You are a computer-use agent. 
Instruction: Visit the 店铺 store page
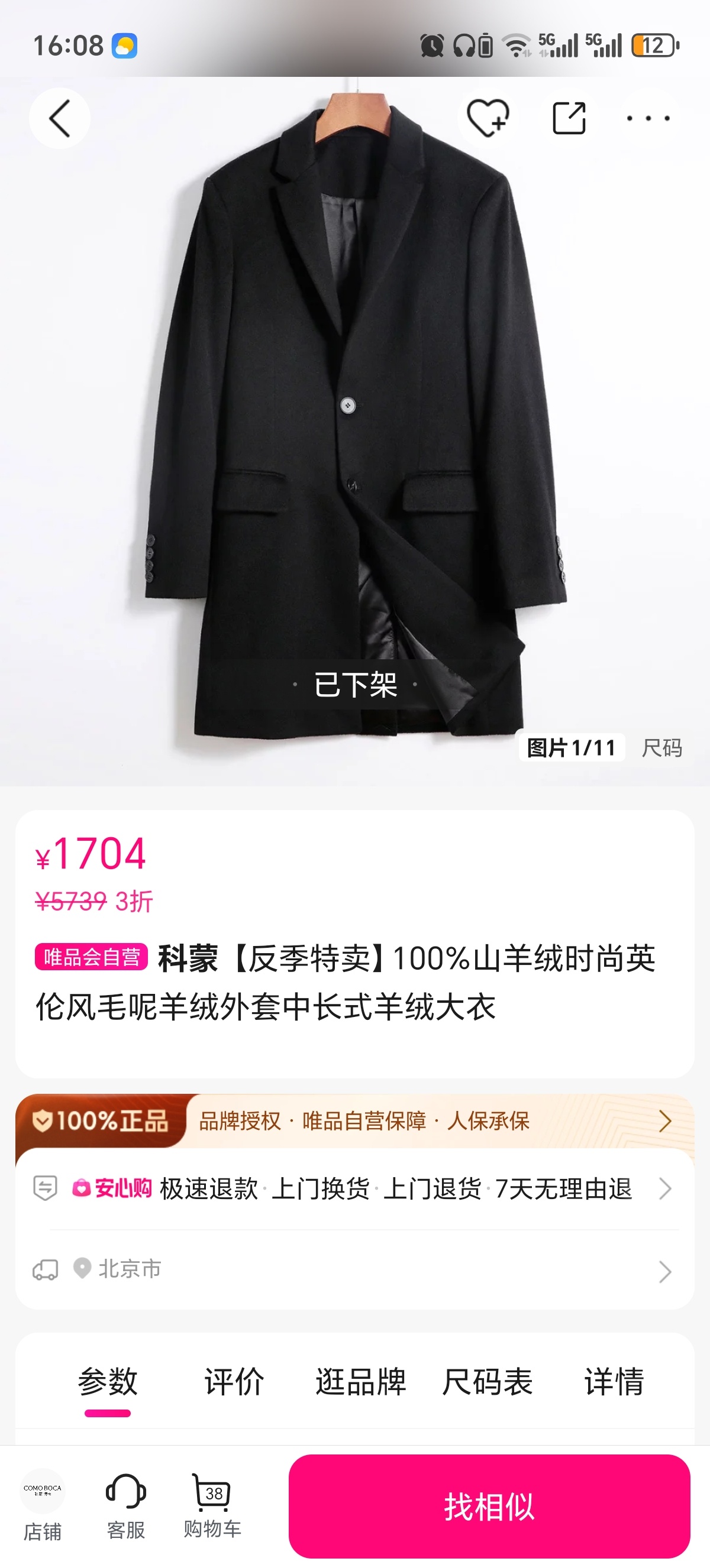43,1505
